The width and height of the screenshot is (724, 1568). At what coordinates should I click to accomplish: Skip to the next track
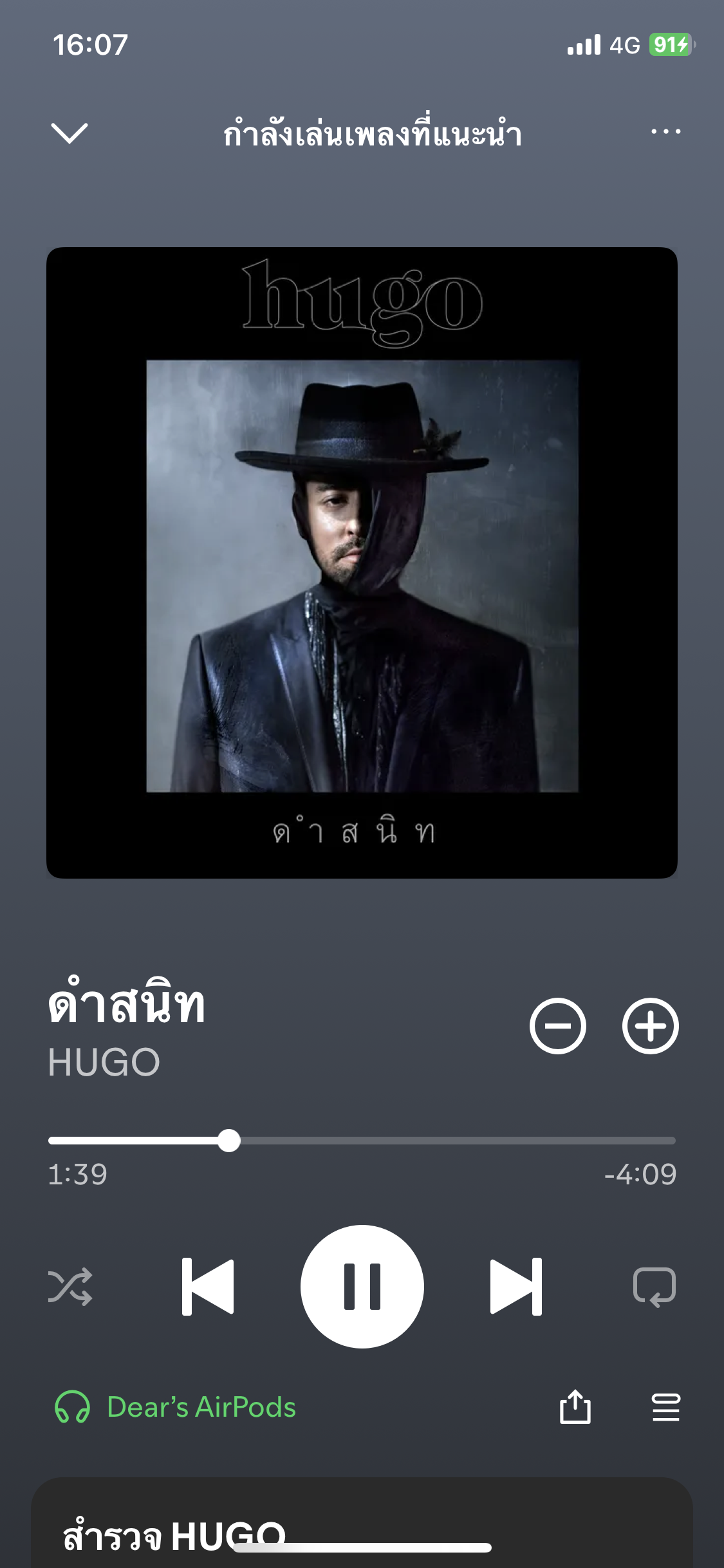coord(515,1287)
